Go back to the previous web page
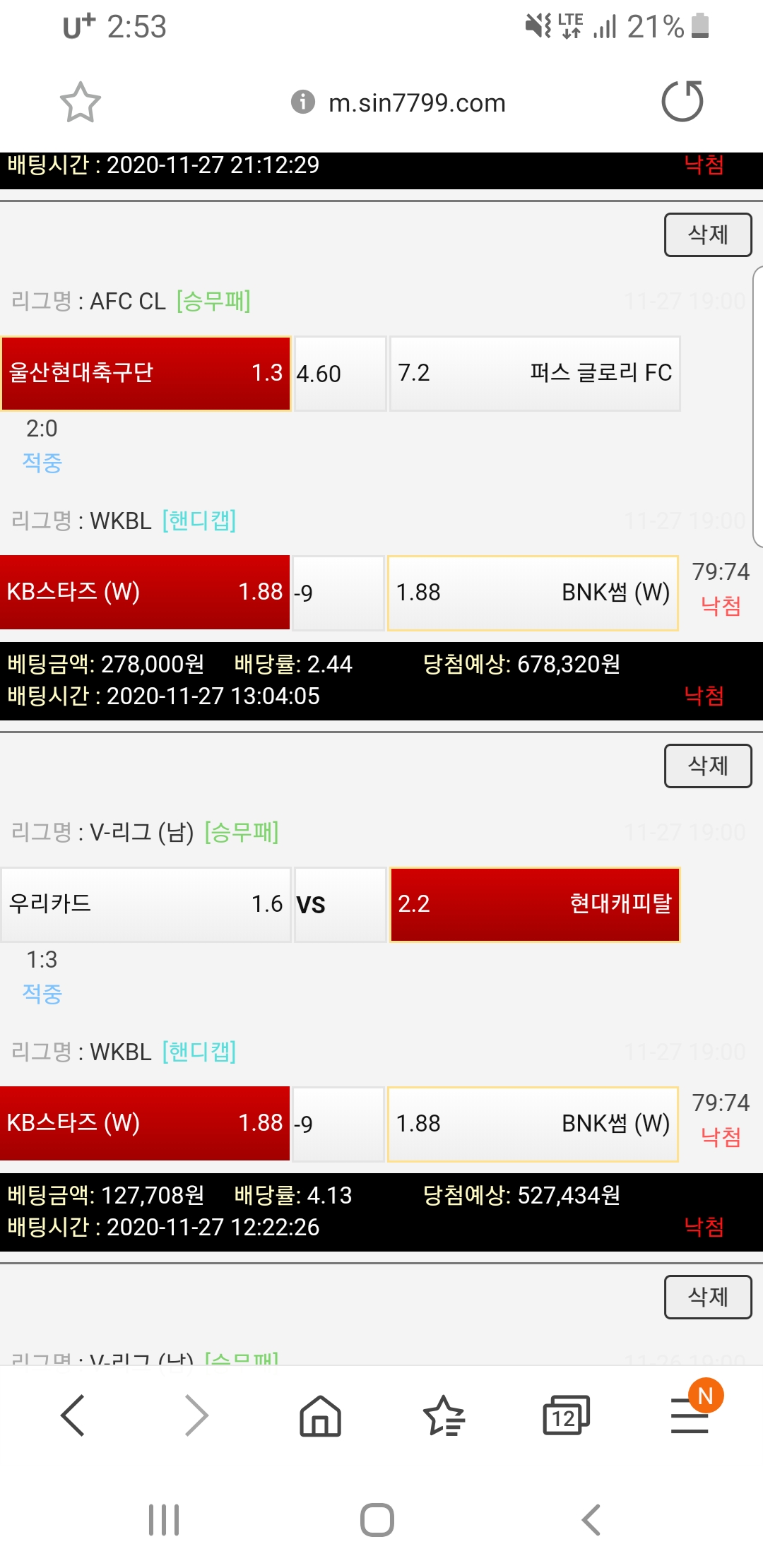The image size is (763, 1568). click(x=73, y=1415)
